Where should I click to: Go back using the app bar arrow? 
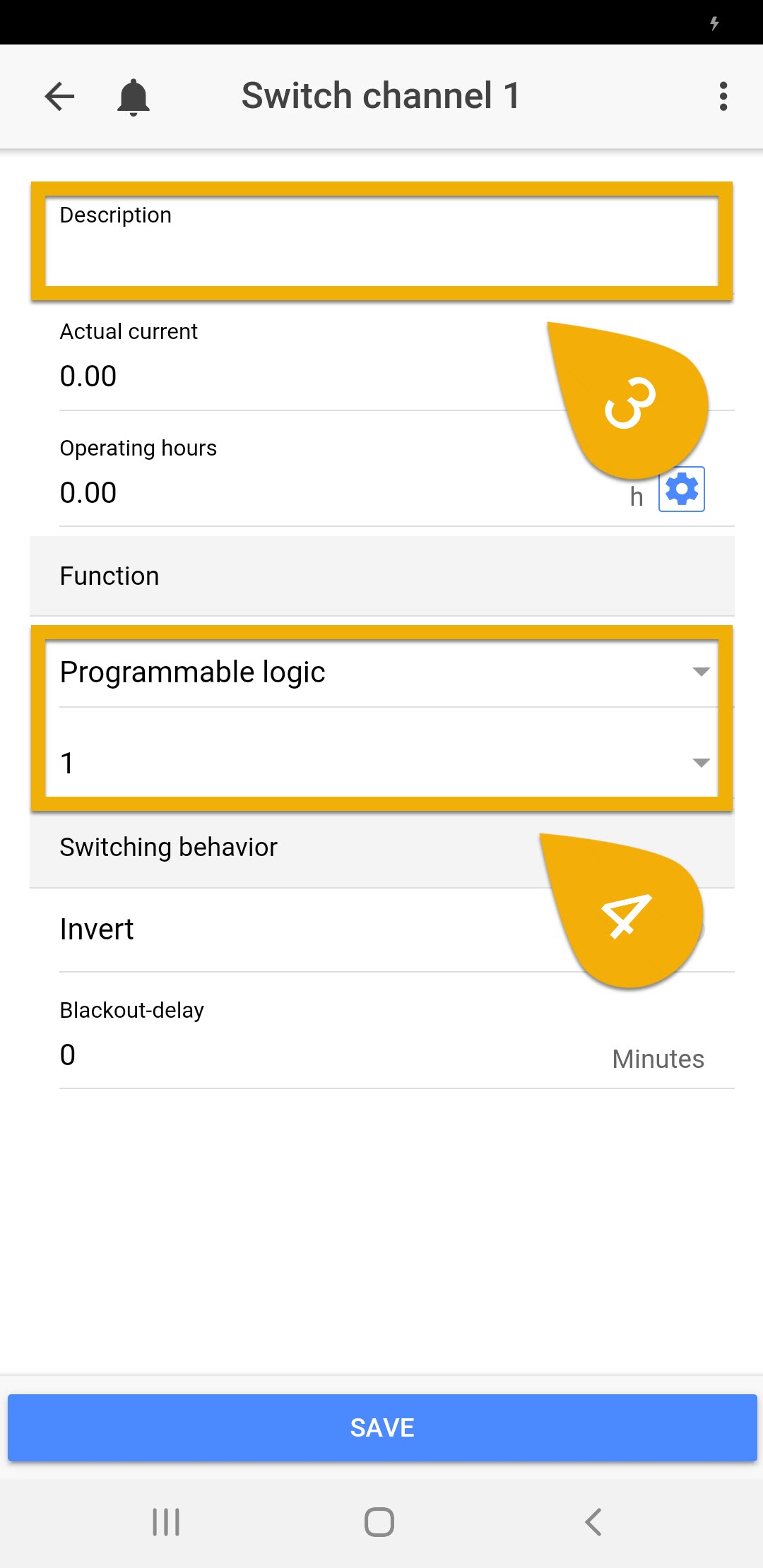click(x=60, y=96)
